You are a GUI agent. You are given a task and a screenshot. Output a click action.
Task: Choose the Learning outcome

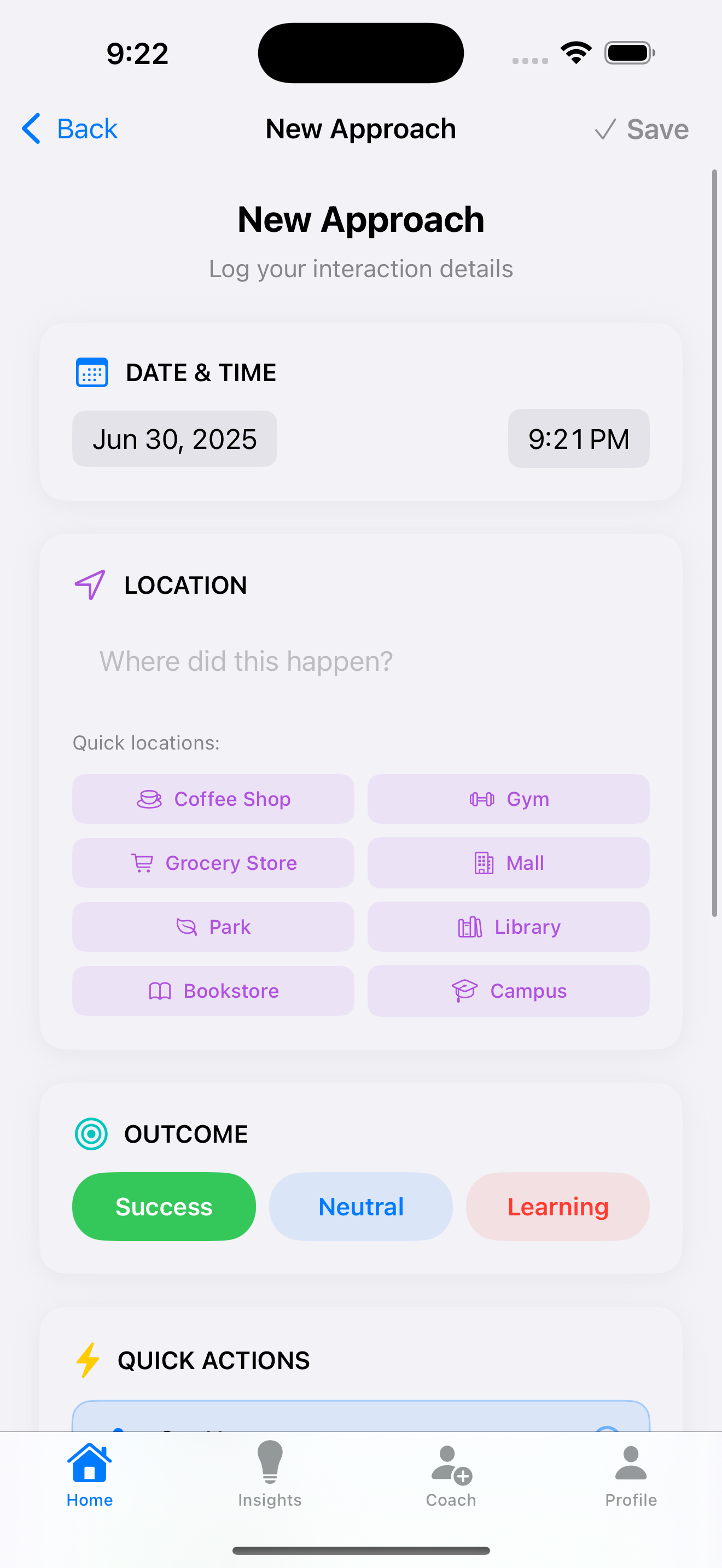[557, 1207]
